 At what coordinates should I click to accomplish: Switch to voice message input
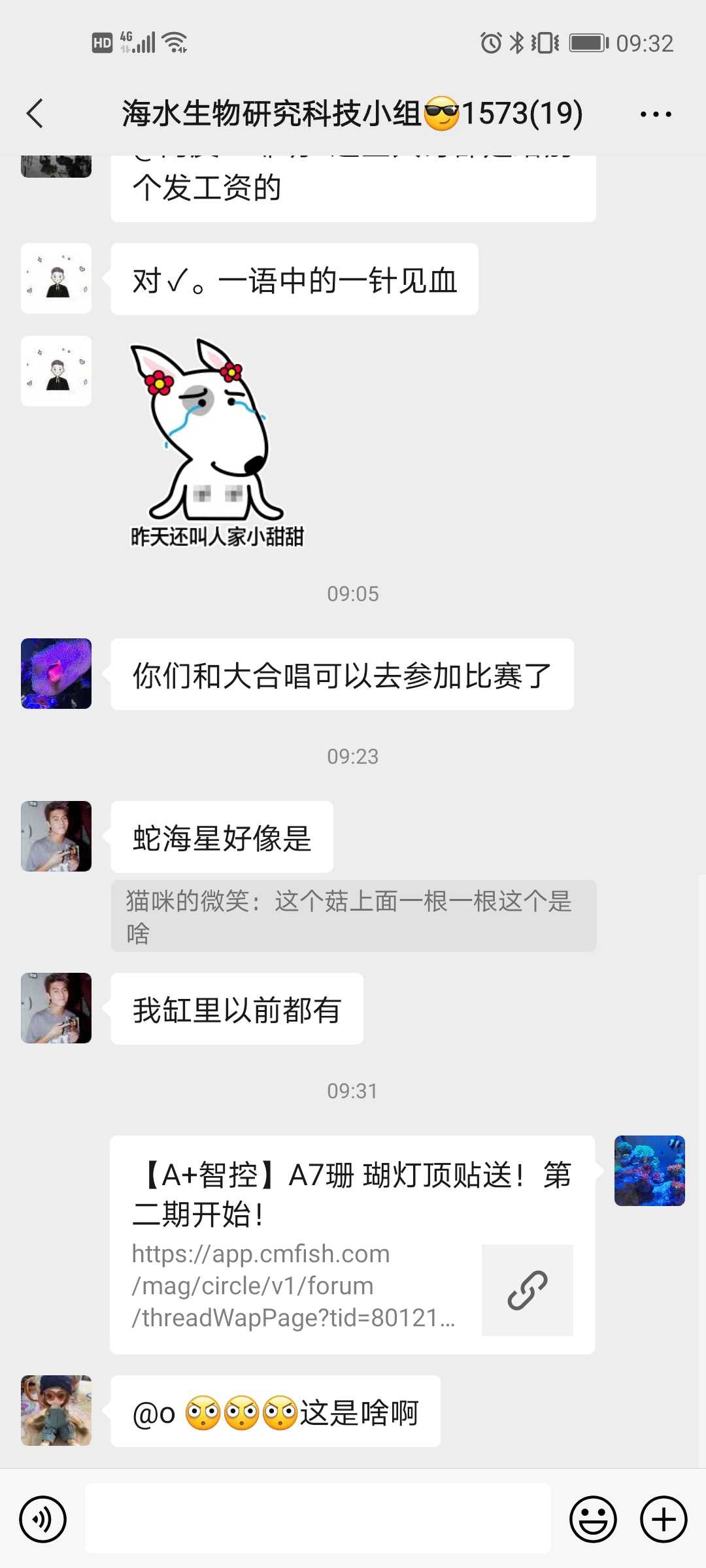pyautogui.click(x=43, y=1519)
